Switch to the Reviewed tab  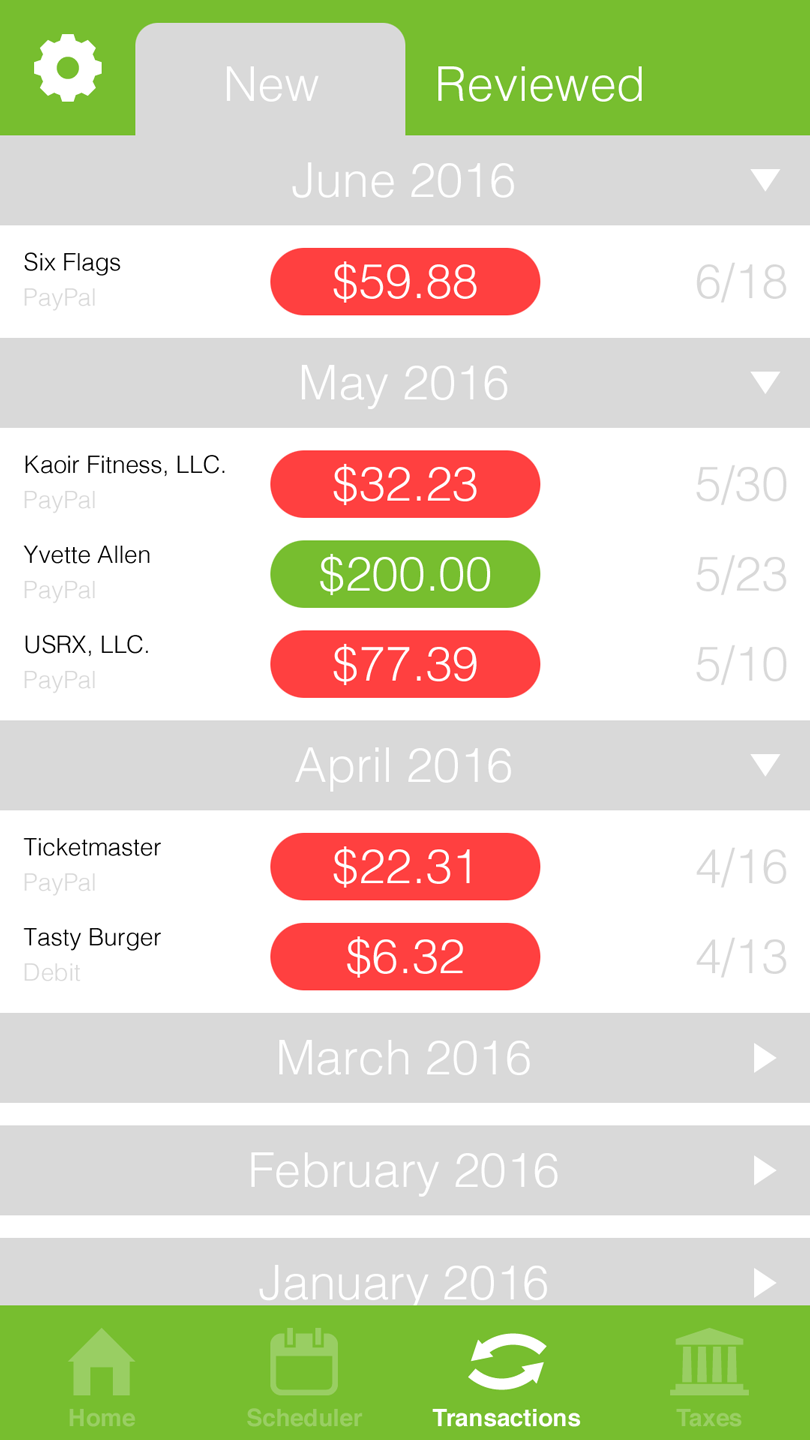(539, 84)
